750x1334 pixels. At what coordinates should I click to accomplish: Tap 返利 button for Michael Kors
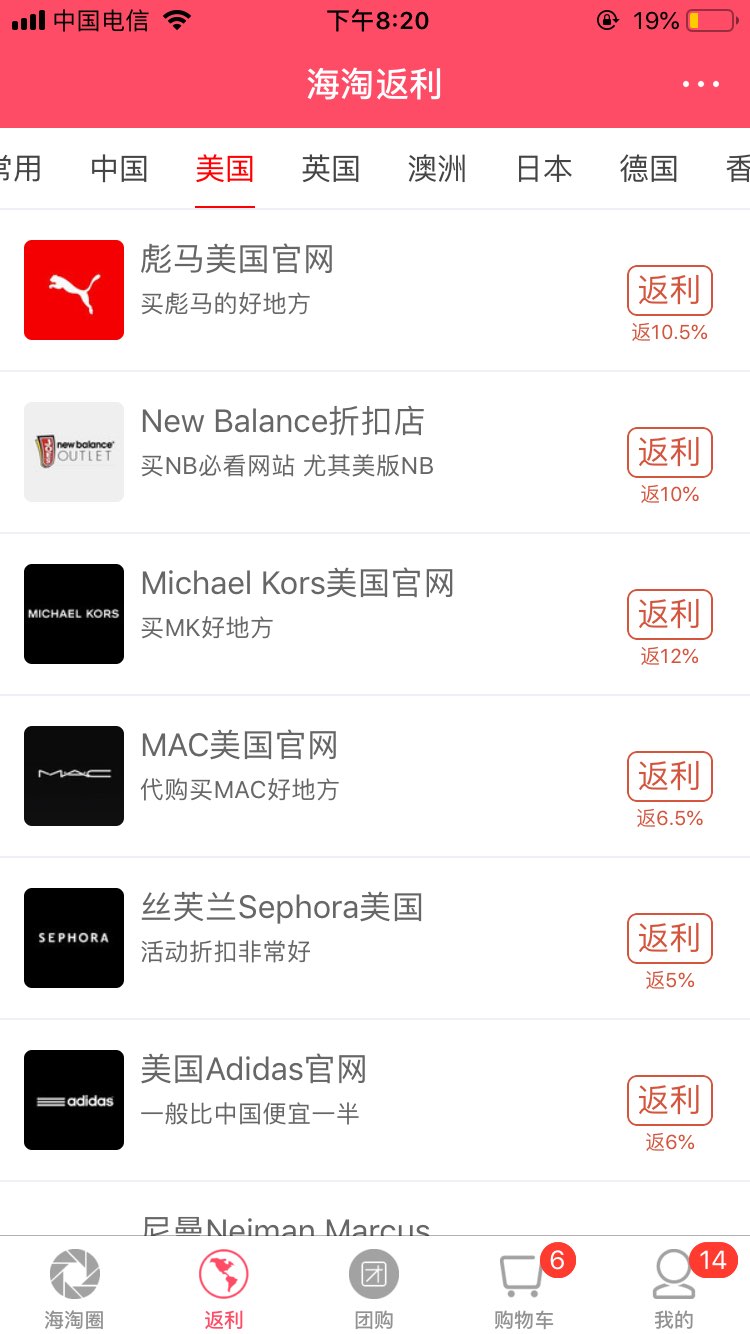(x=670, y=615)
